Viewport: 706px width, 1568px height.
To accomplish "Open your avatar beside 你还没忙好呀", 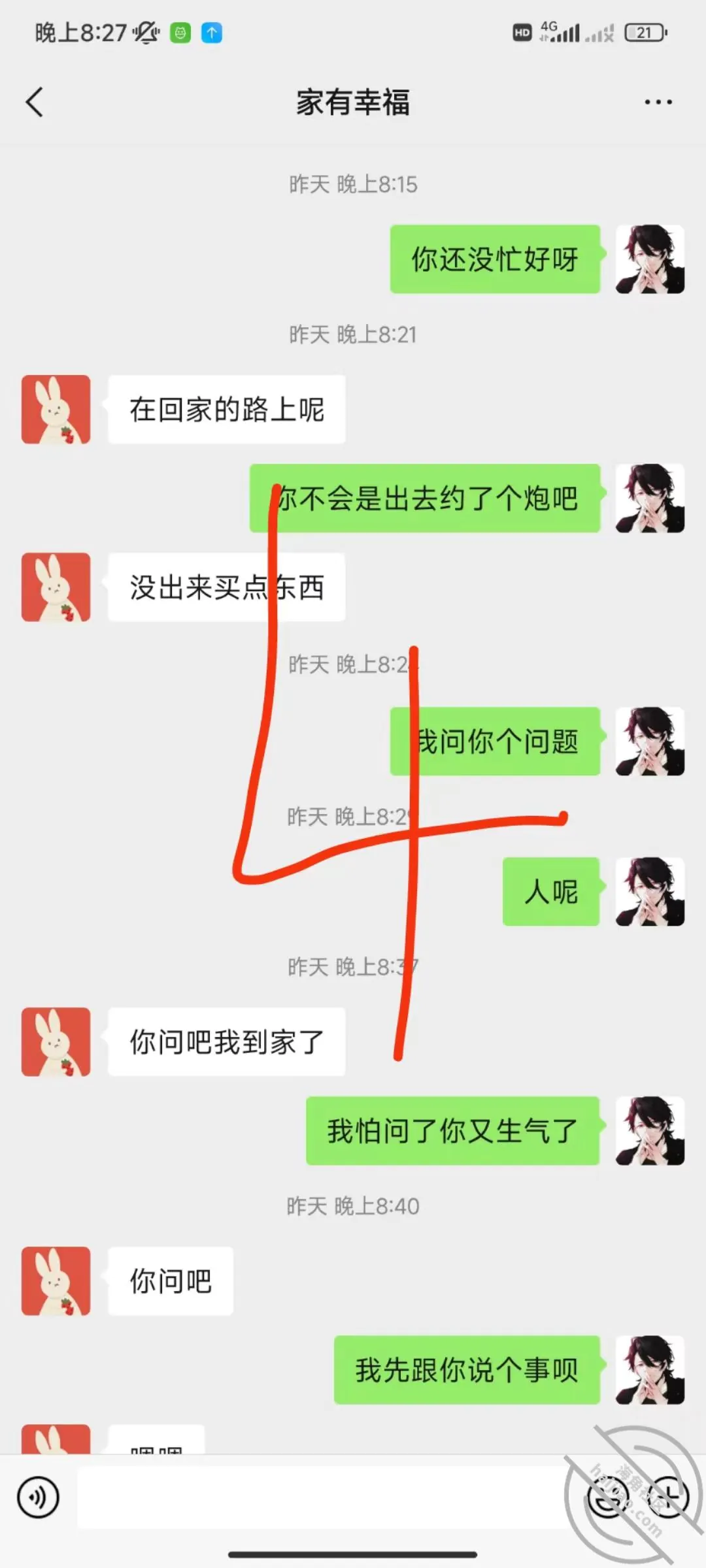I will click(650, 259).
